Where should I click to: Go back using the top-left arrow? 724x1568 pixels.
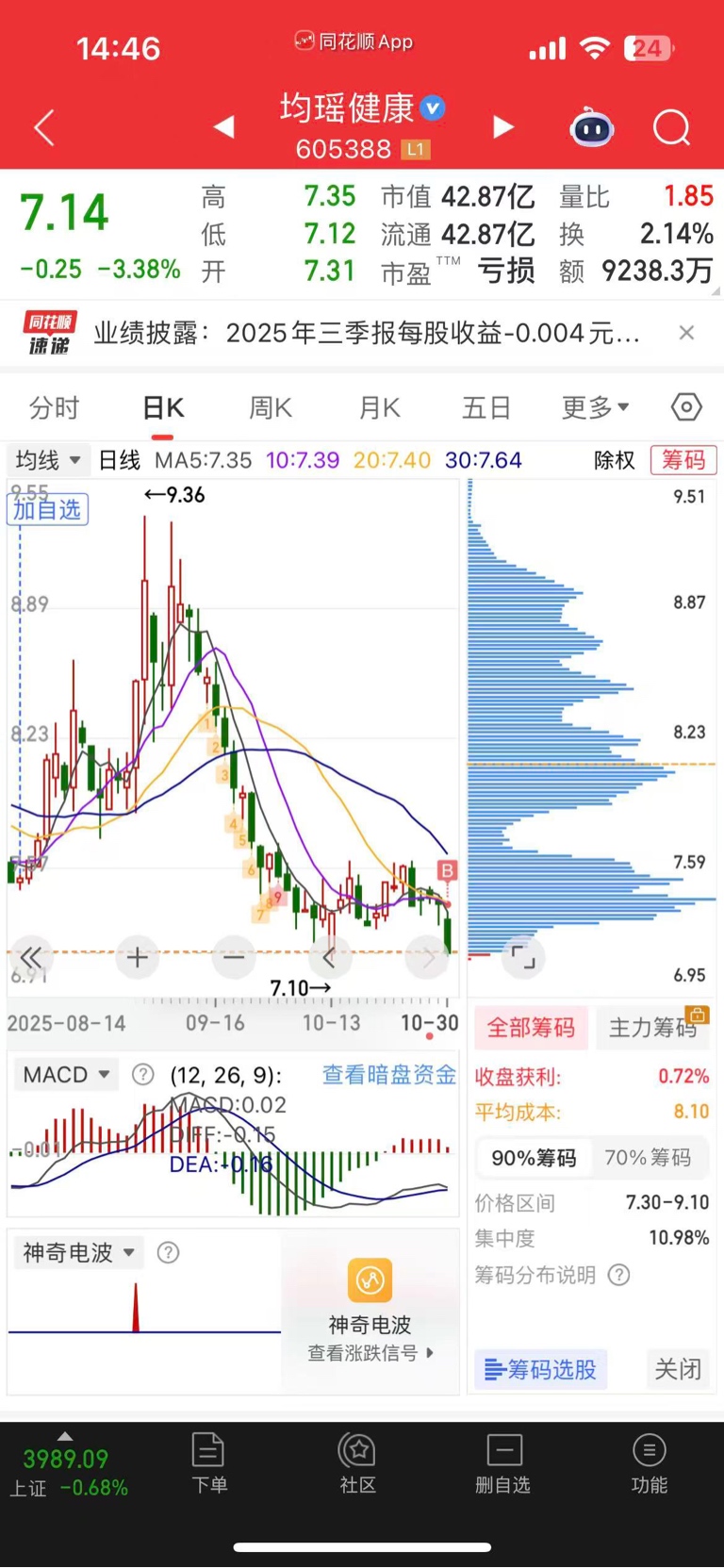pos(43,127)
